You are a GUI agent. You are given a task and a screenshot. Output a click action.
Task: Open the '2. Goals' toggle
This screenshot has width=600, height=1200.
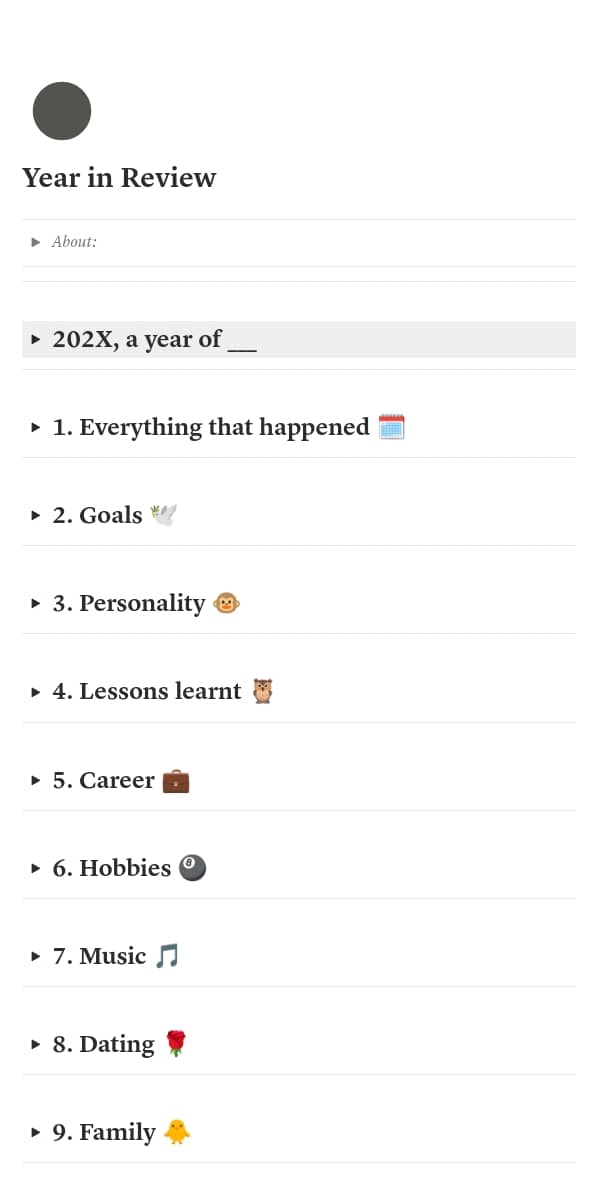pyautogui.click(x=36, y=516)
